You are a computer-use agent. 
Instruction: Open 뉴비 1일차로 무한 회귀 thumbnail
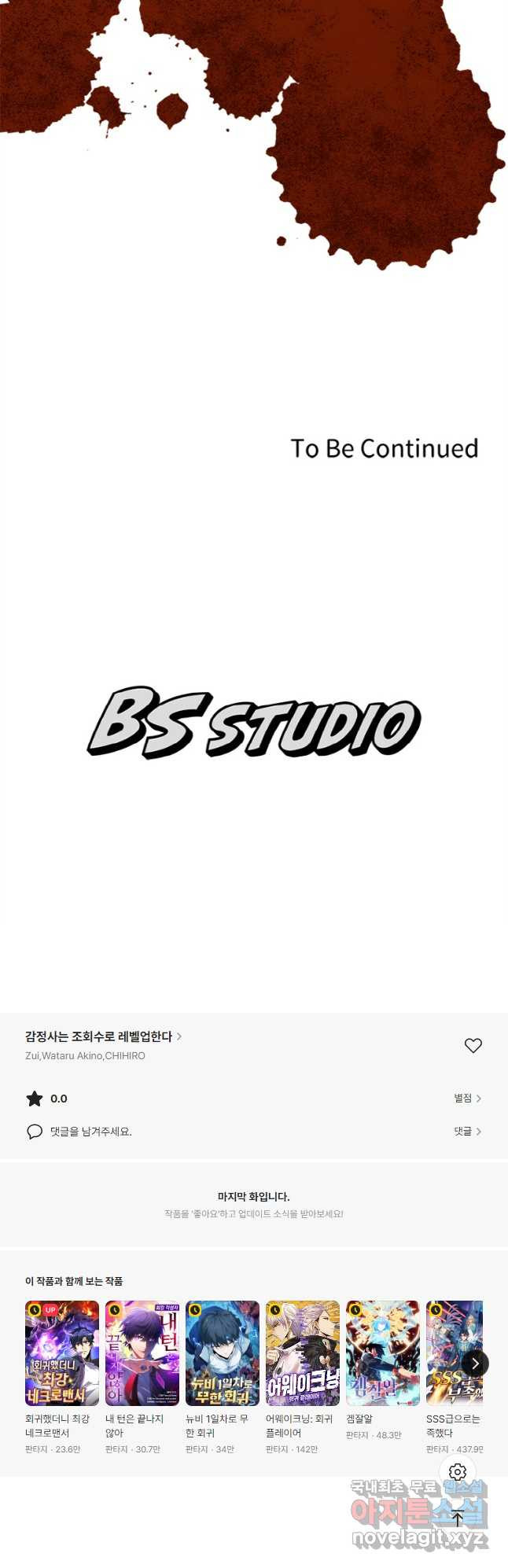[223, 1353]
